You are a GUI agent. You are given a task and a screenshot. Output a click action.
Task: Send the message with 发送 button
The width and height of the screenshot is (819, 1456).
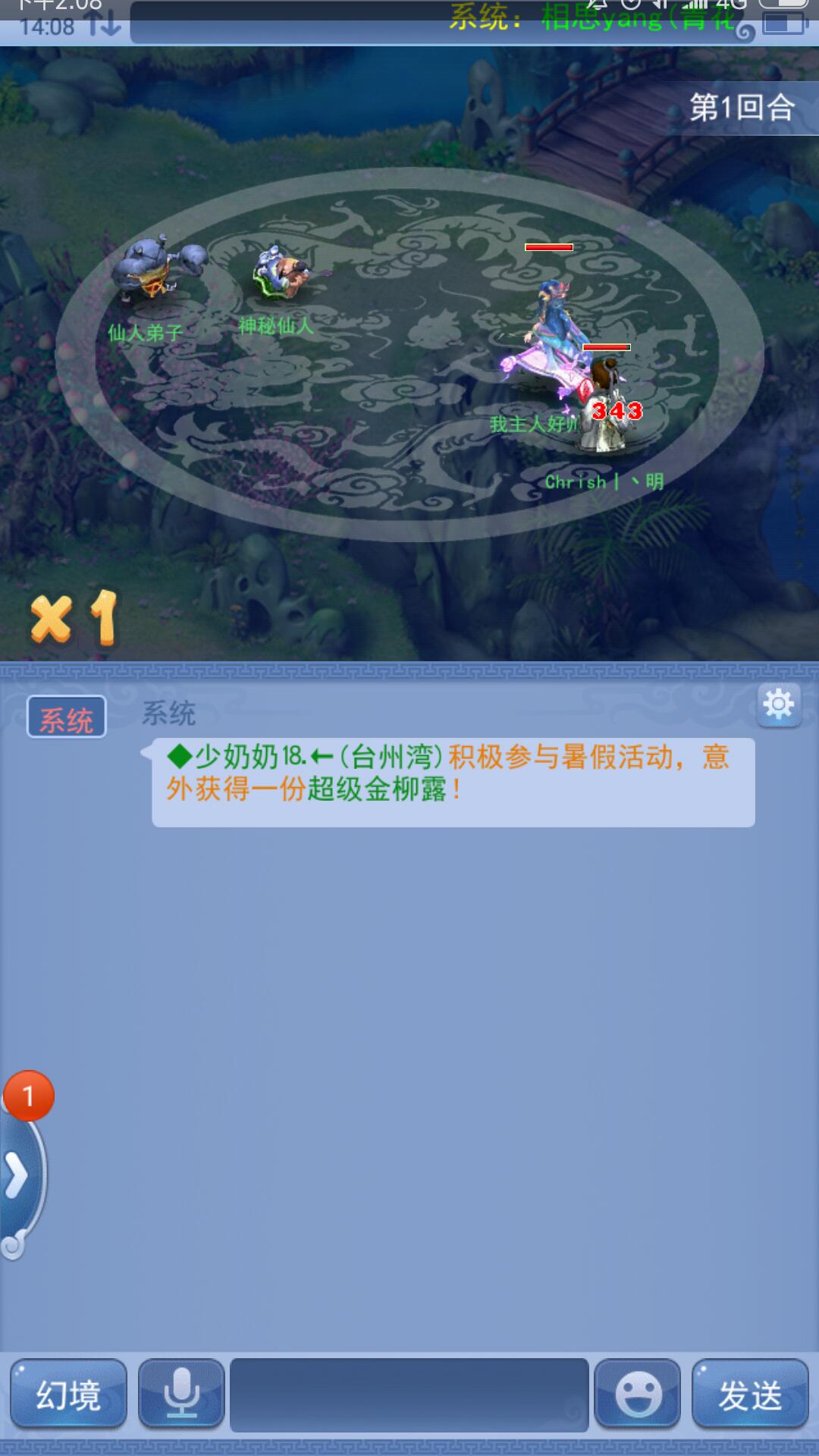pyautogui.click(x=750, y=1394)
